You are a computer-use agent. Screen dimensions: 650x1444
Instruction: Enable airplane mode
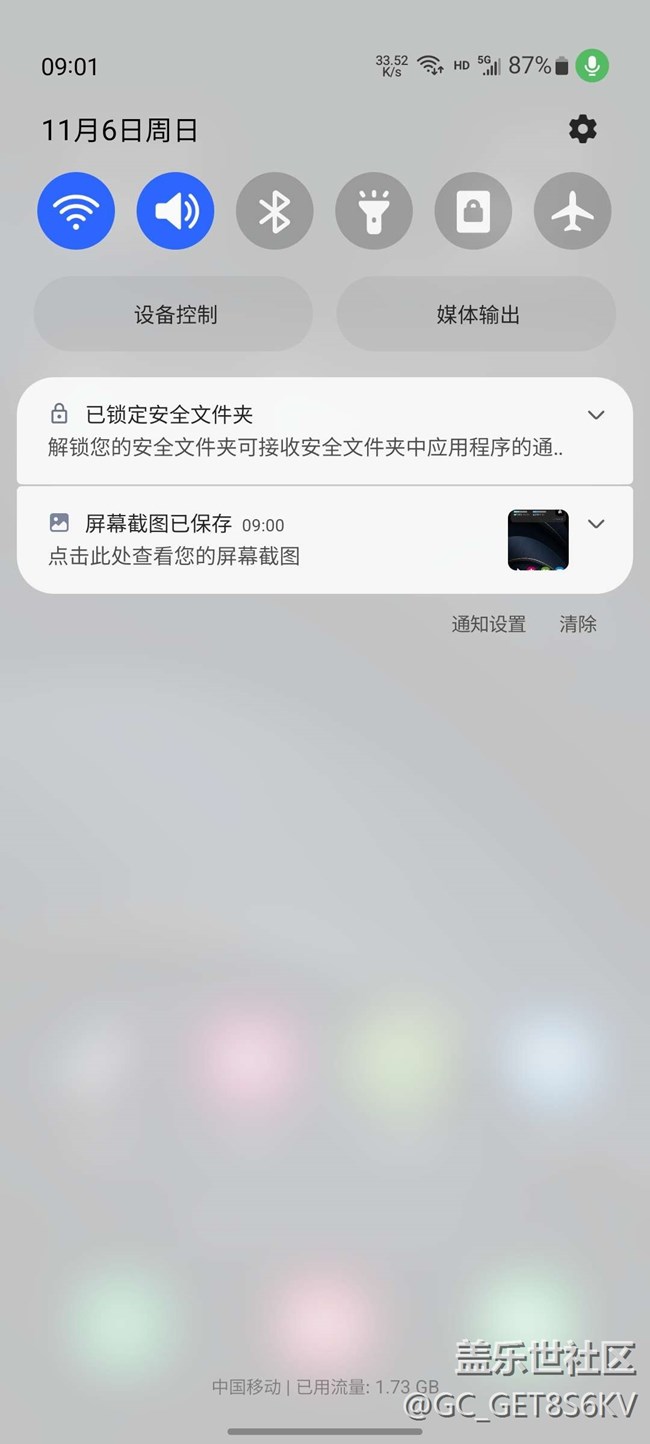coord(572,211)
